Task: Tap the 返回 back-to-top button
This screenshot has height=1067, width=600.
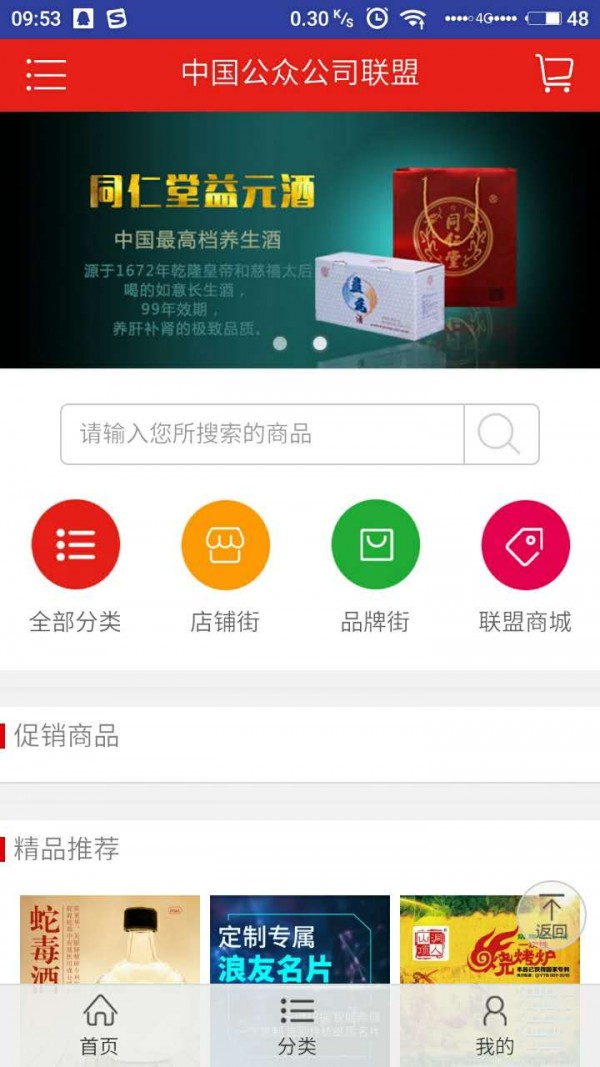Action: pyautogui.click(x=551, y=914)
